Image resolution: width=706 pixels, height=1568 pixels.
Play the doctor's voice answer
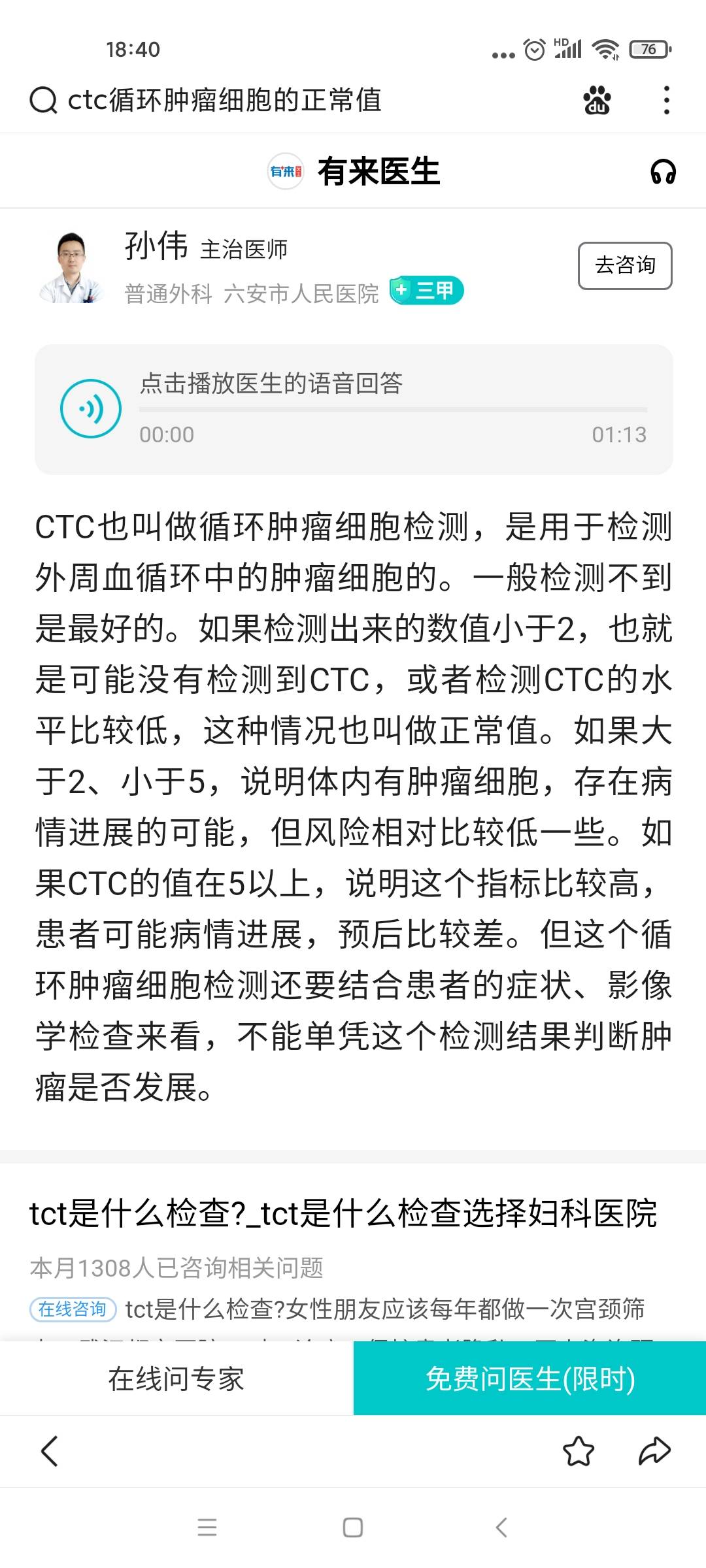tap(88, 408)
